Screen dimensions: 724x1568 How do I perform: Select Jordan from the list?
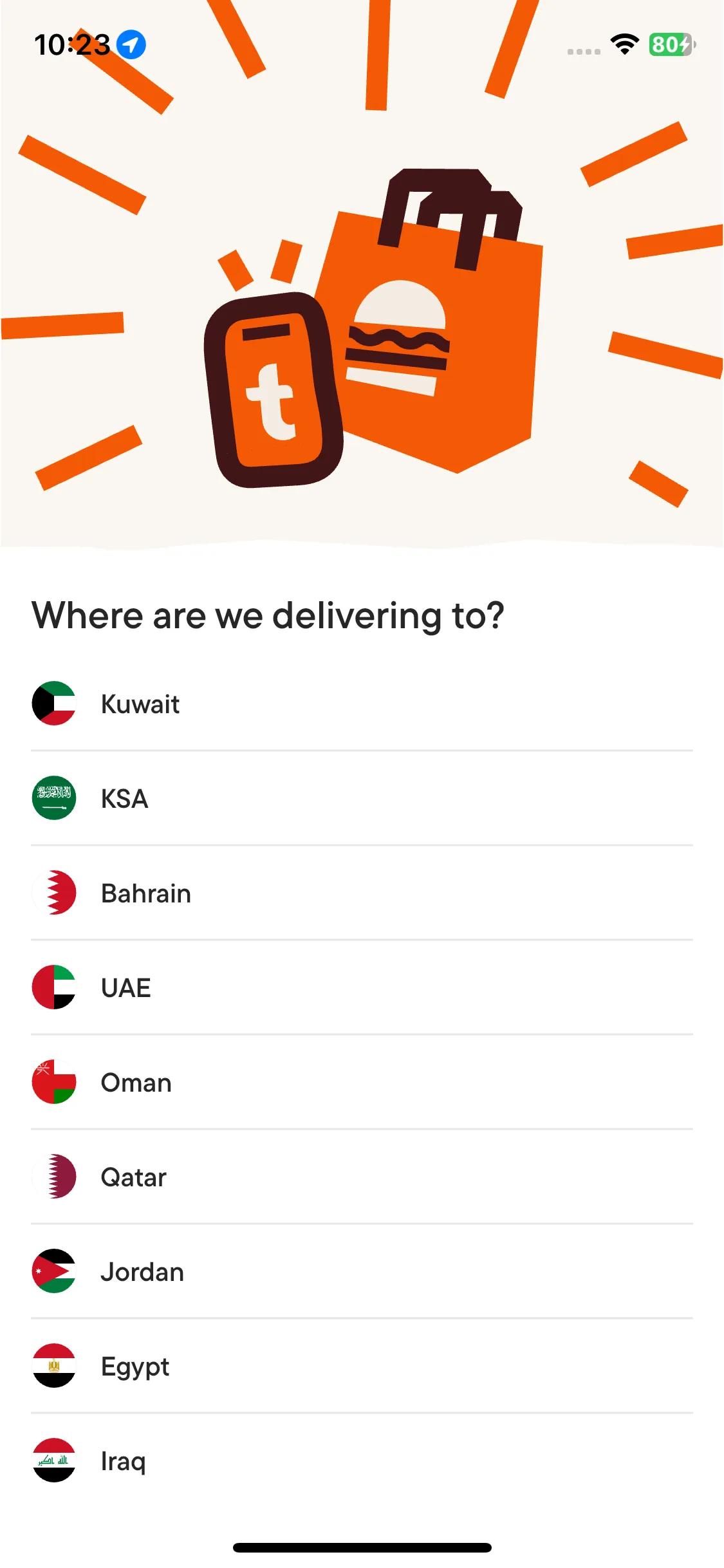tap(362, 1271)
